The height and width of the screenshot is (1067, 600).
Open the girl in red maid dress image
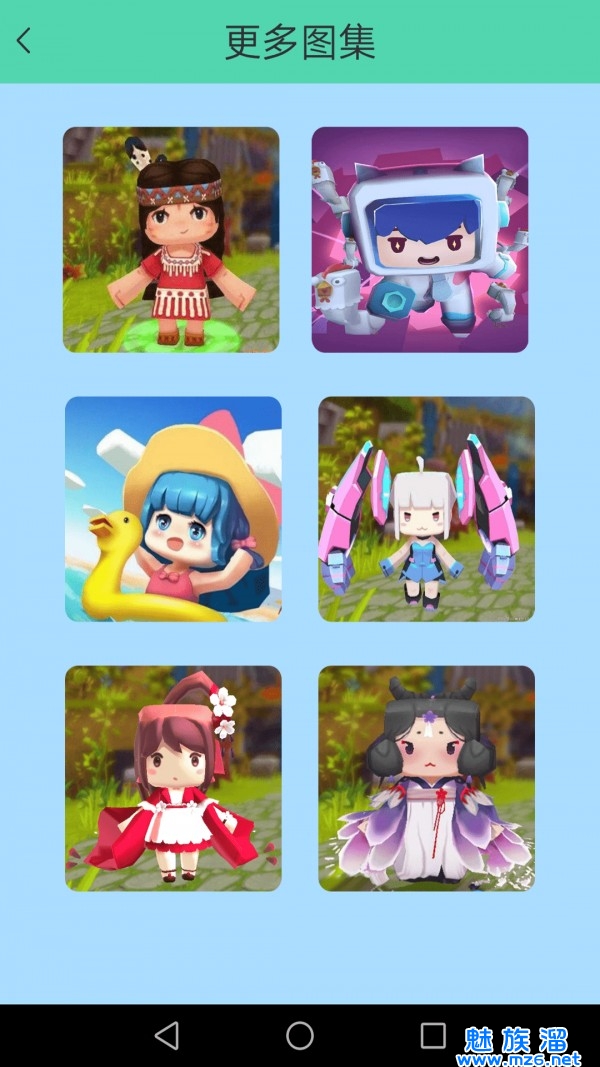point(173,778)
